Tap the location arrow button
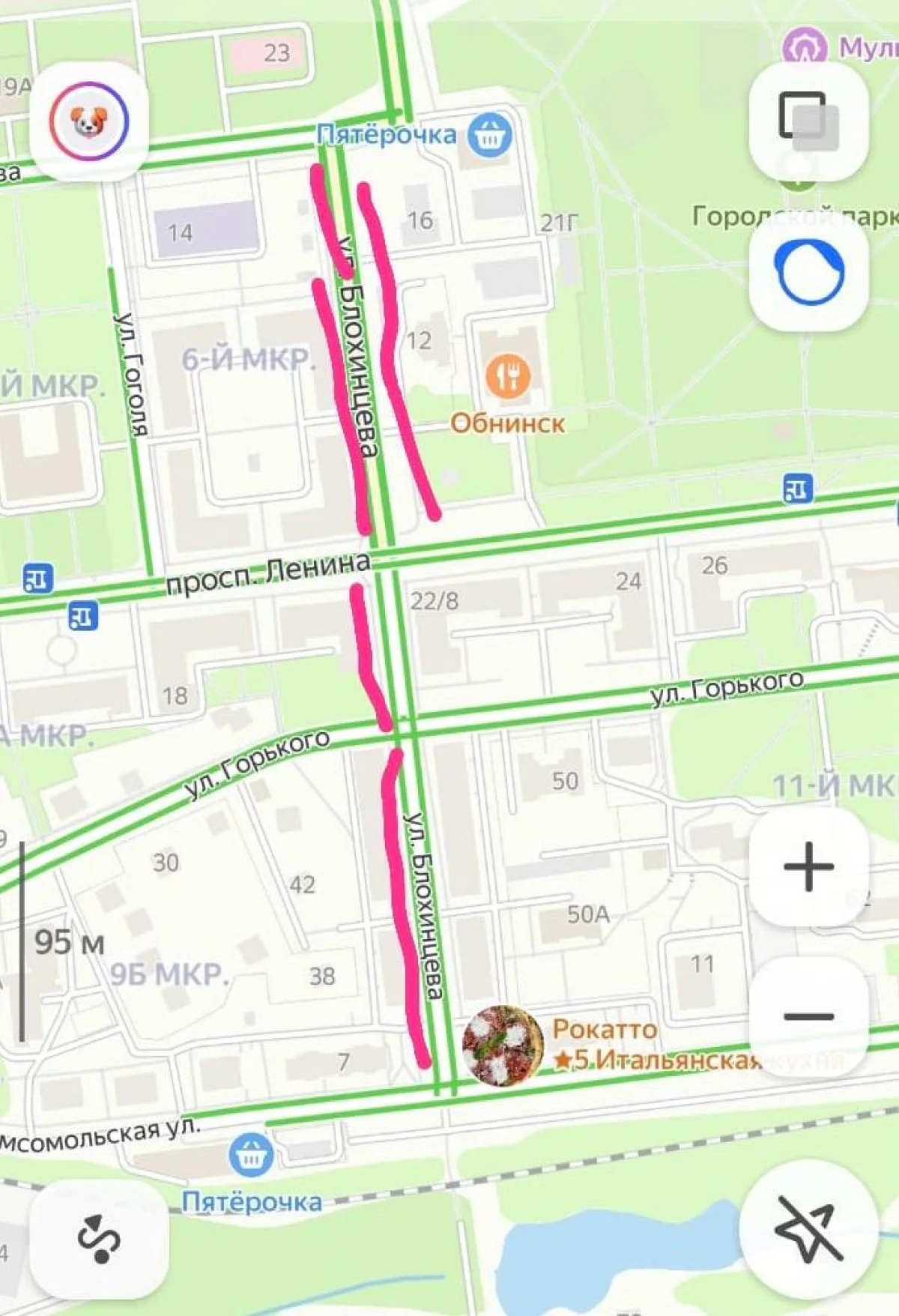Image resolution: width=899 pixels, height=1316 pixels. 808,1230
